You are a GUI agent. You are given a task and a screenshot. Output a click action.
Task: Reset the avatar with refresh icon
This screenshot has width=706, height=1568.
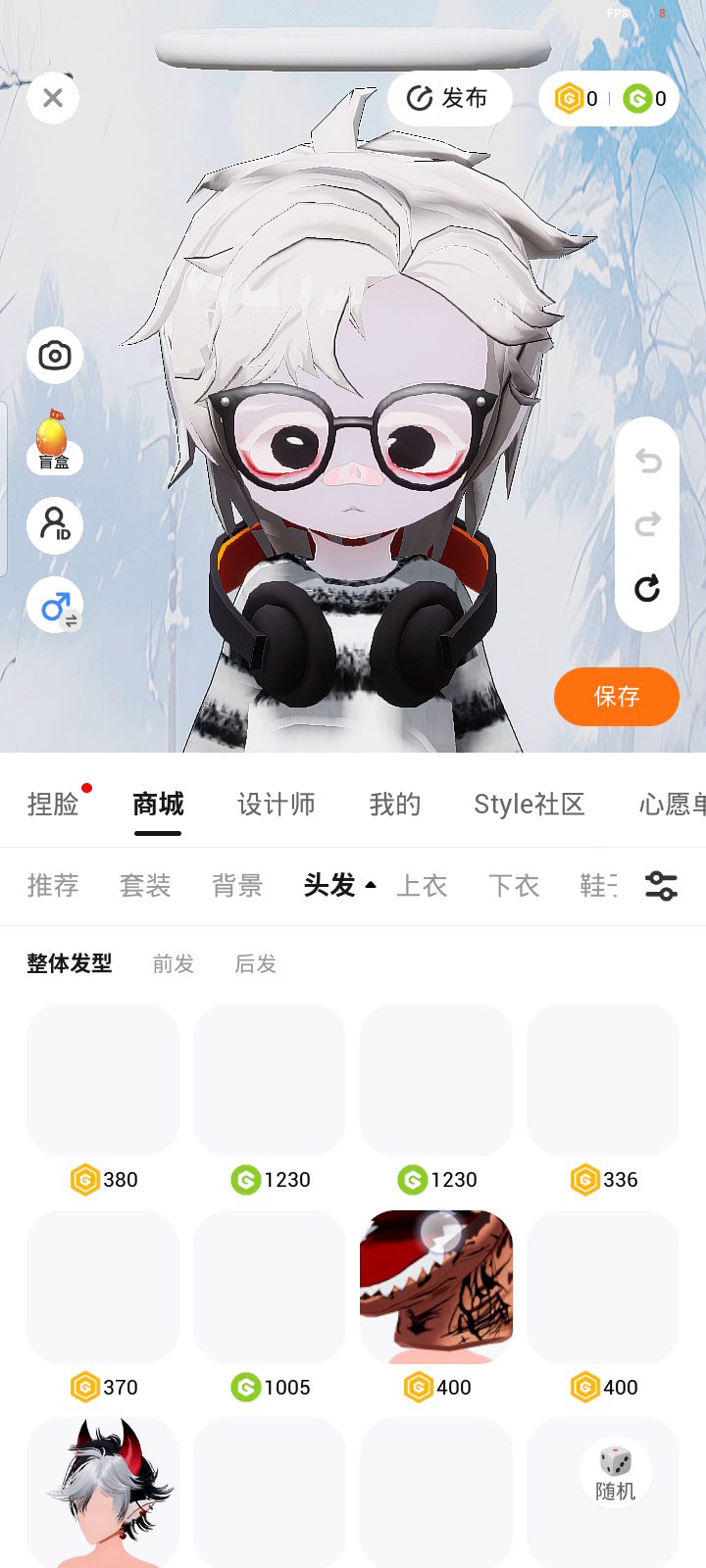(647, 588)
